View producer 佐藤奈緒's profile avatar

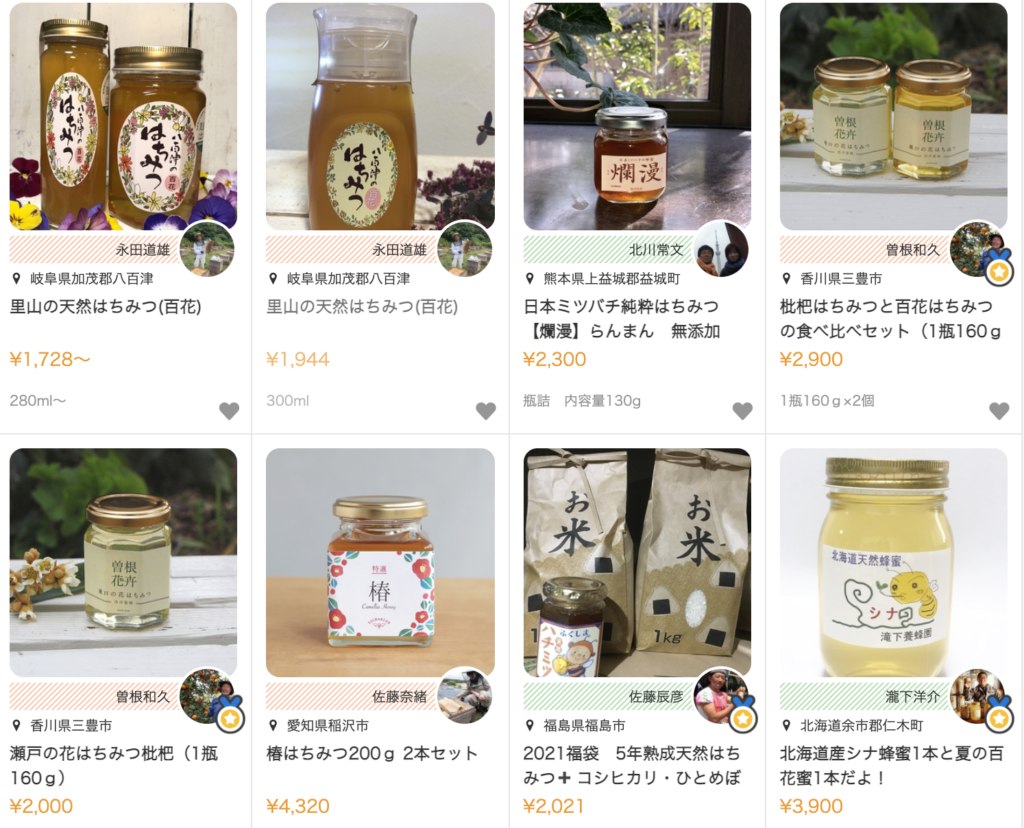[465, 694]
